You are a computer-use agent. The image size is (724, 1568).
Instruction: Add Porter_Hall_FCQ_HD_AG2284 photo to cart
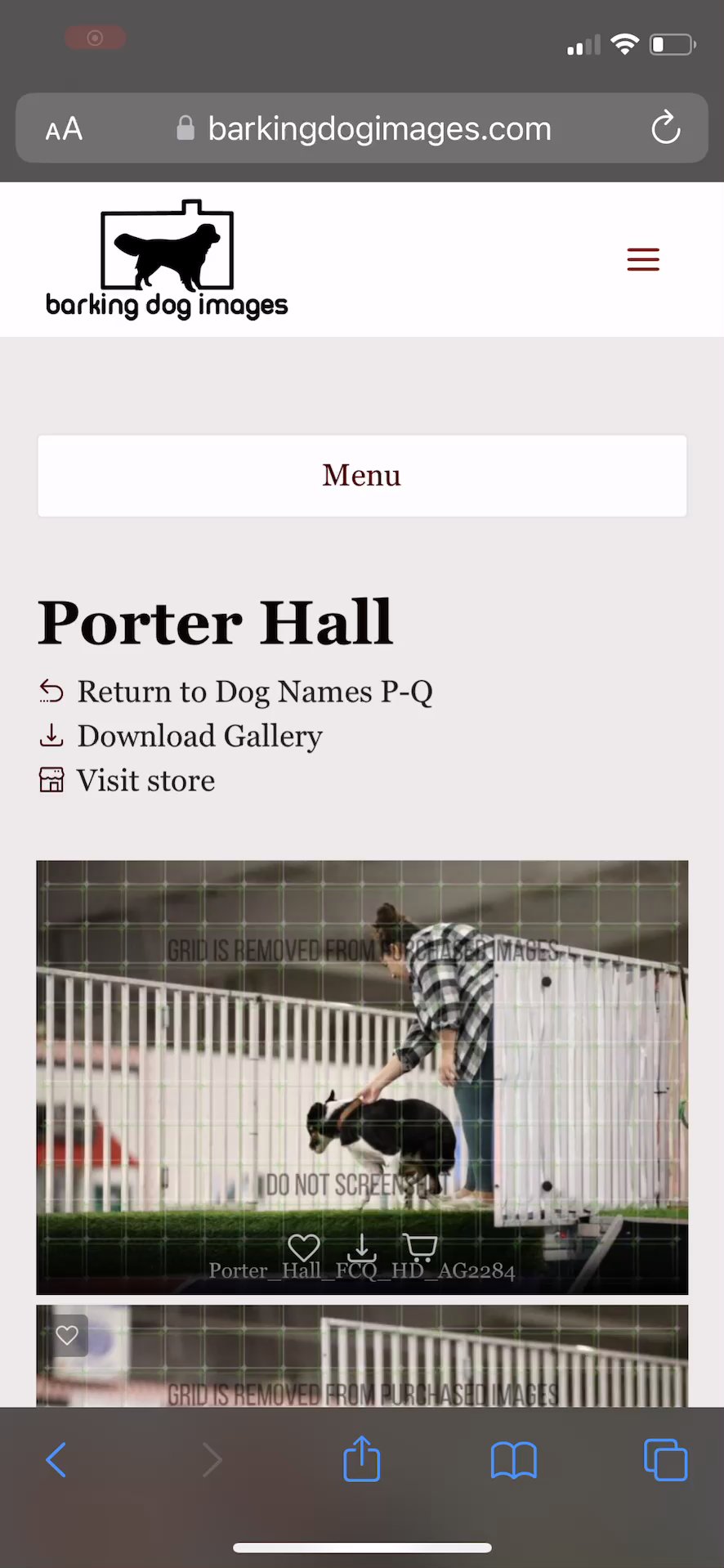tap(420, 1248)
